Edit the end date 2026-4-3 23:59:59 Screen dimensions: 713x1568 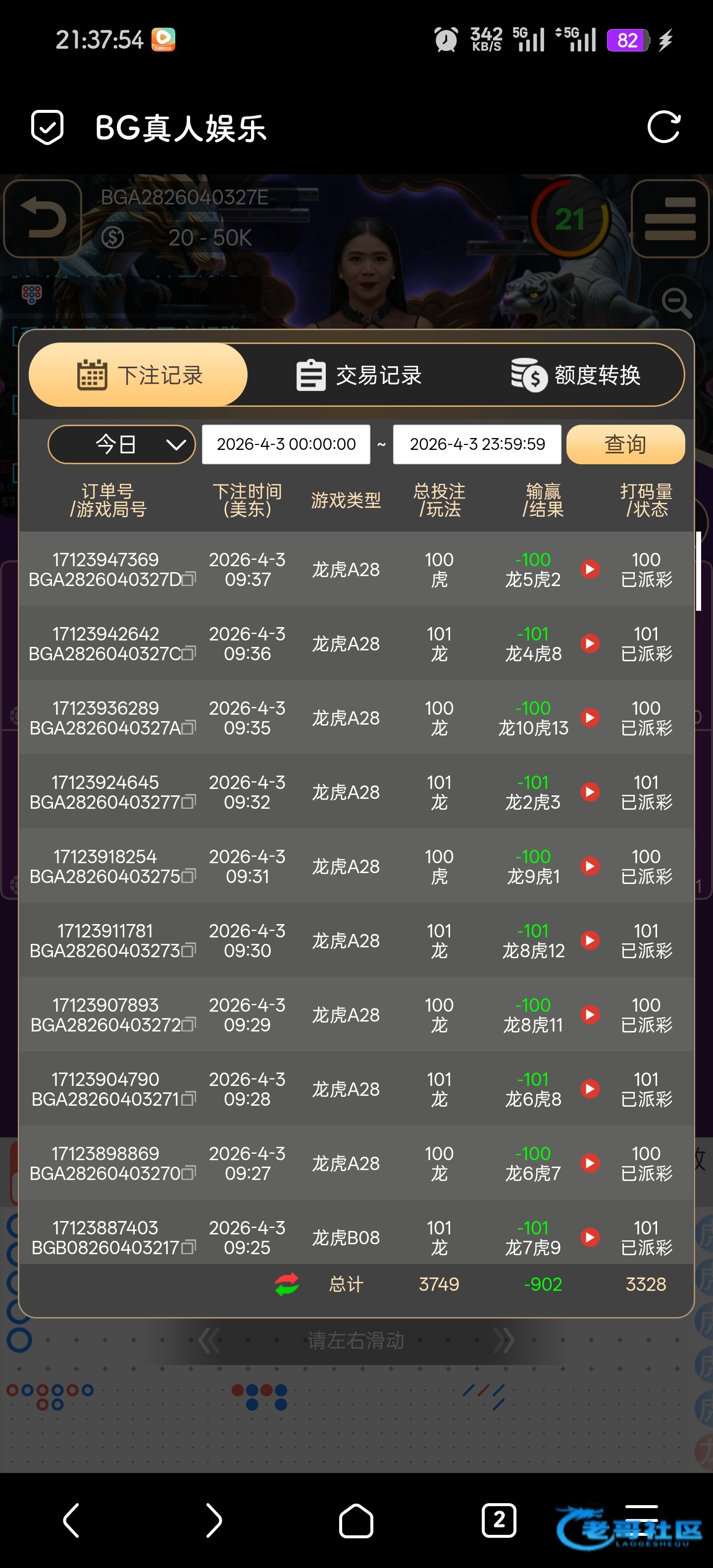pyautogui.click(x=477, y=444)
